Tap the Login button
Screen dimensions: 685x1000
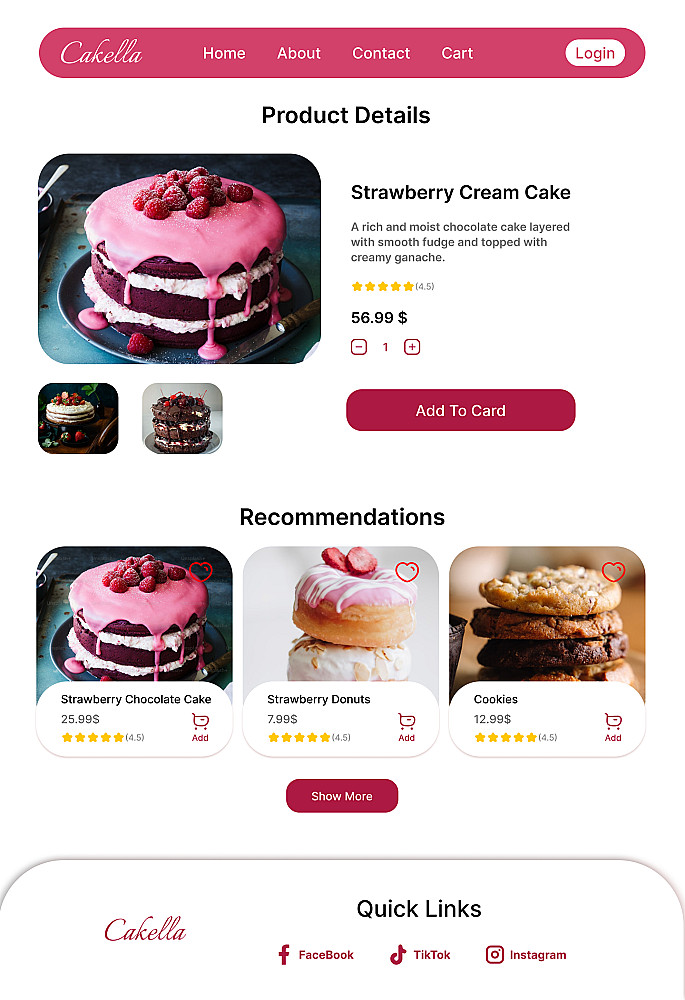click(595, 53)
